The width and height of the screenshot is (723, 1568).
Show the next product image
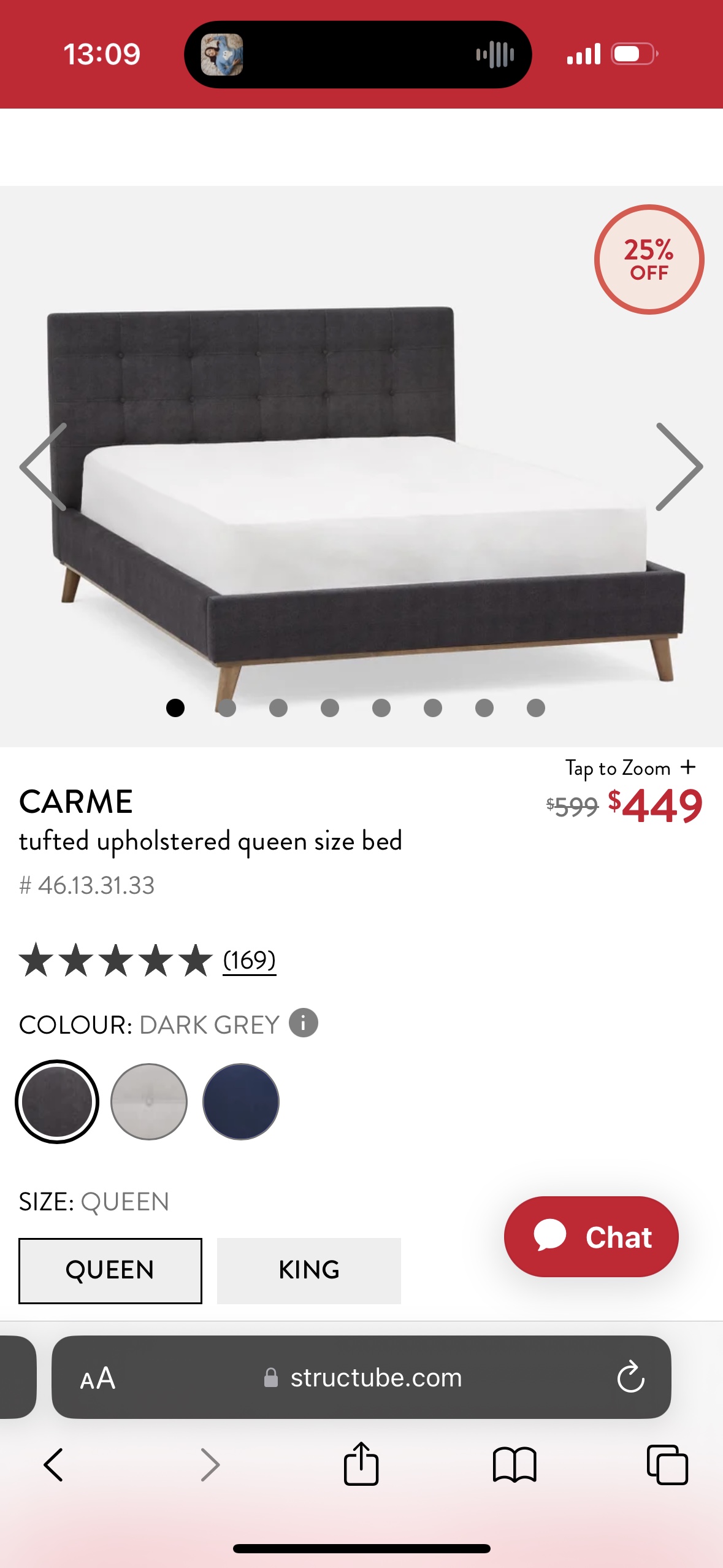[x=679, y=467]
